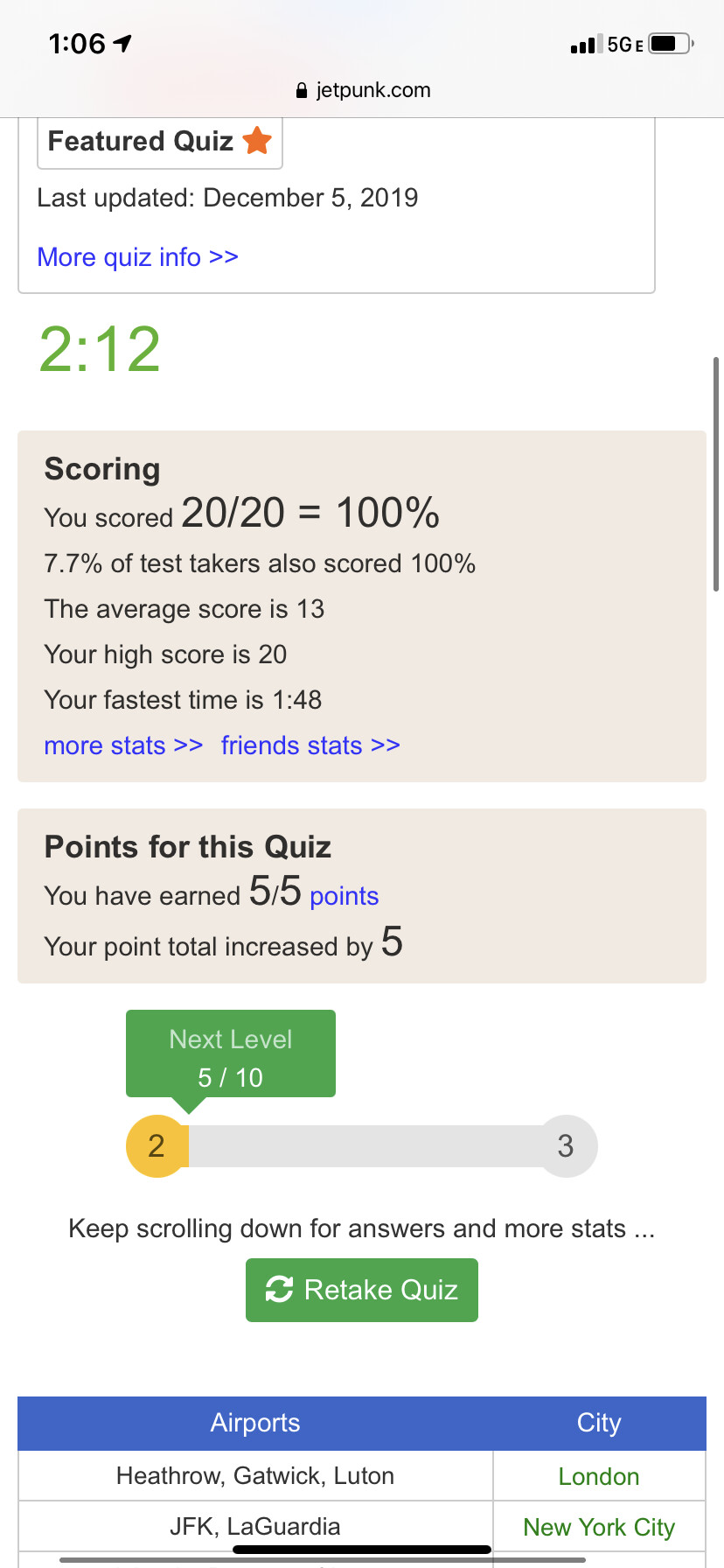View the more stats link
724x1568 pixels.
pos(123,745)
